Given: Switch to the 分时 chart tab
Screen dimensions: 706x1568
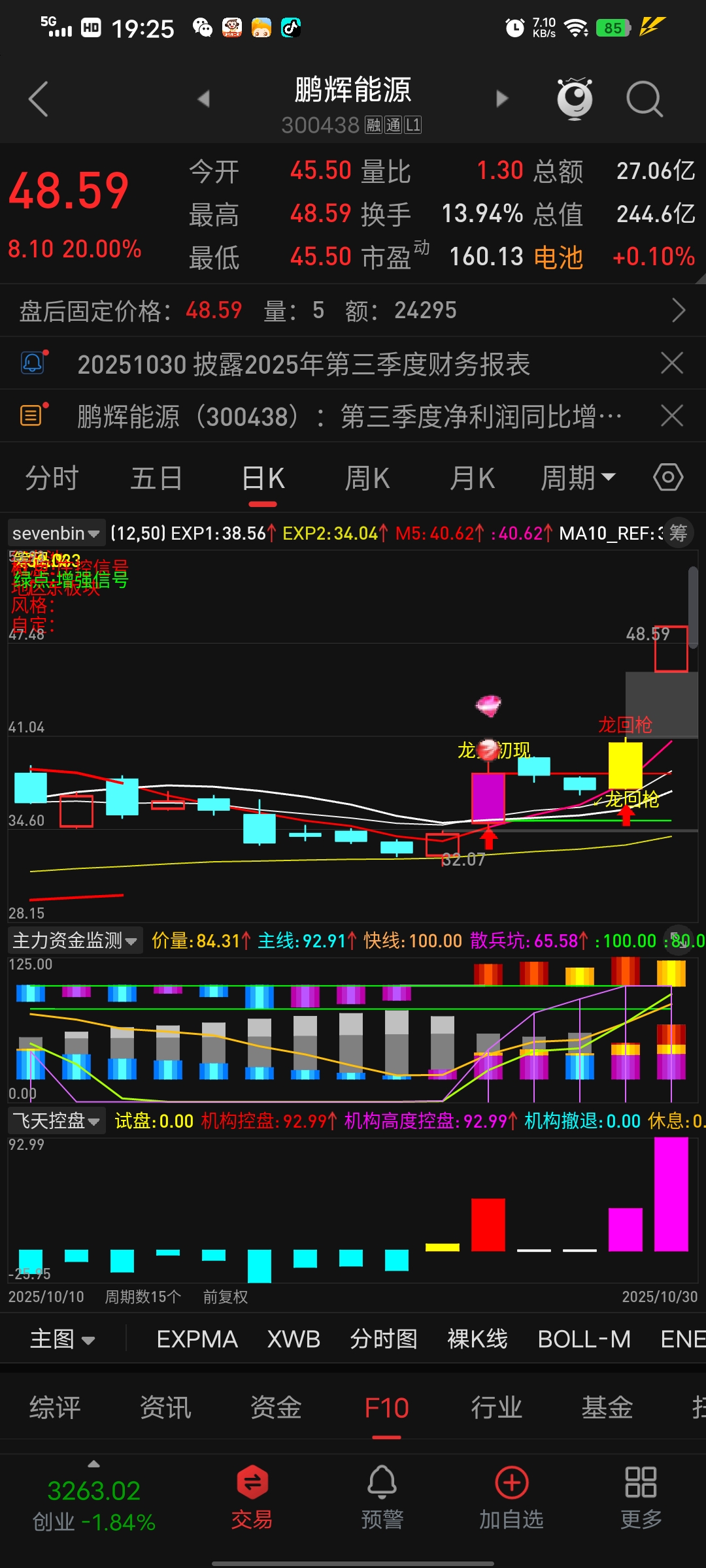Looking at the screenshot, I should [x=52, y=478].
